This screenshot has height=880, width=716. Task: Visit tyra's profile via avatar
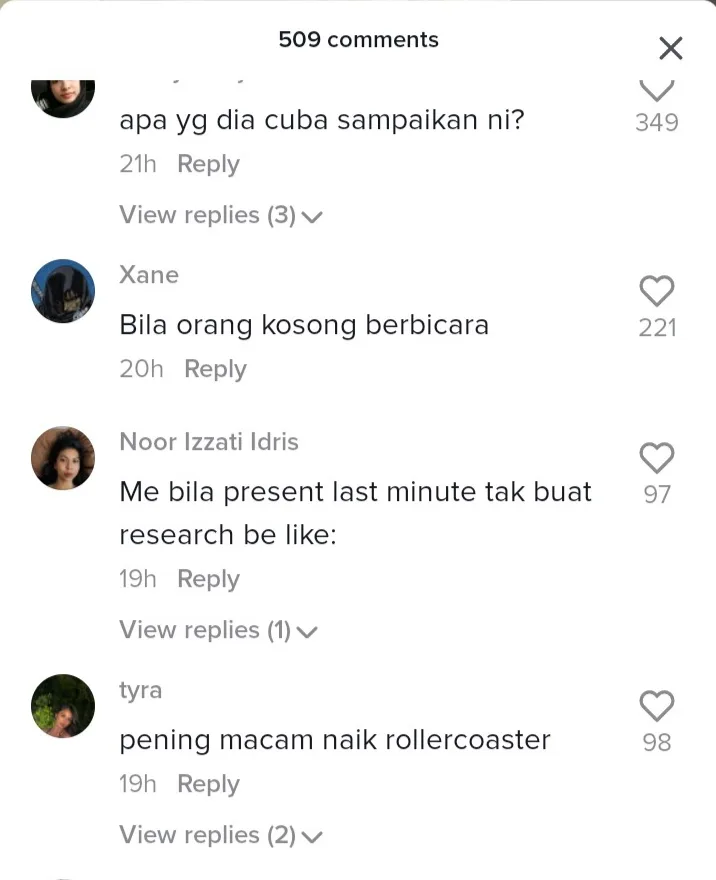point(63,706)
